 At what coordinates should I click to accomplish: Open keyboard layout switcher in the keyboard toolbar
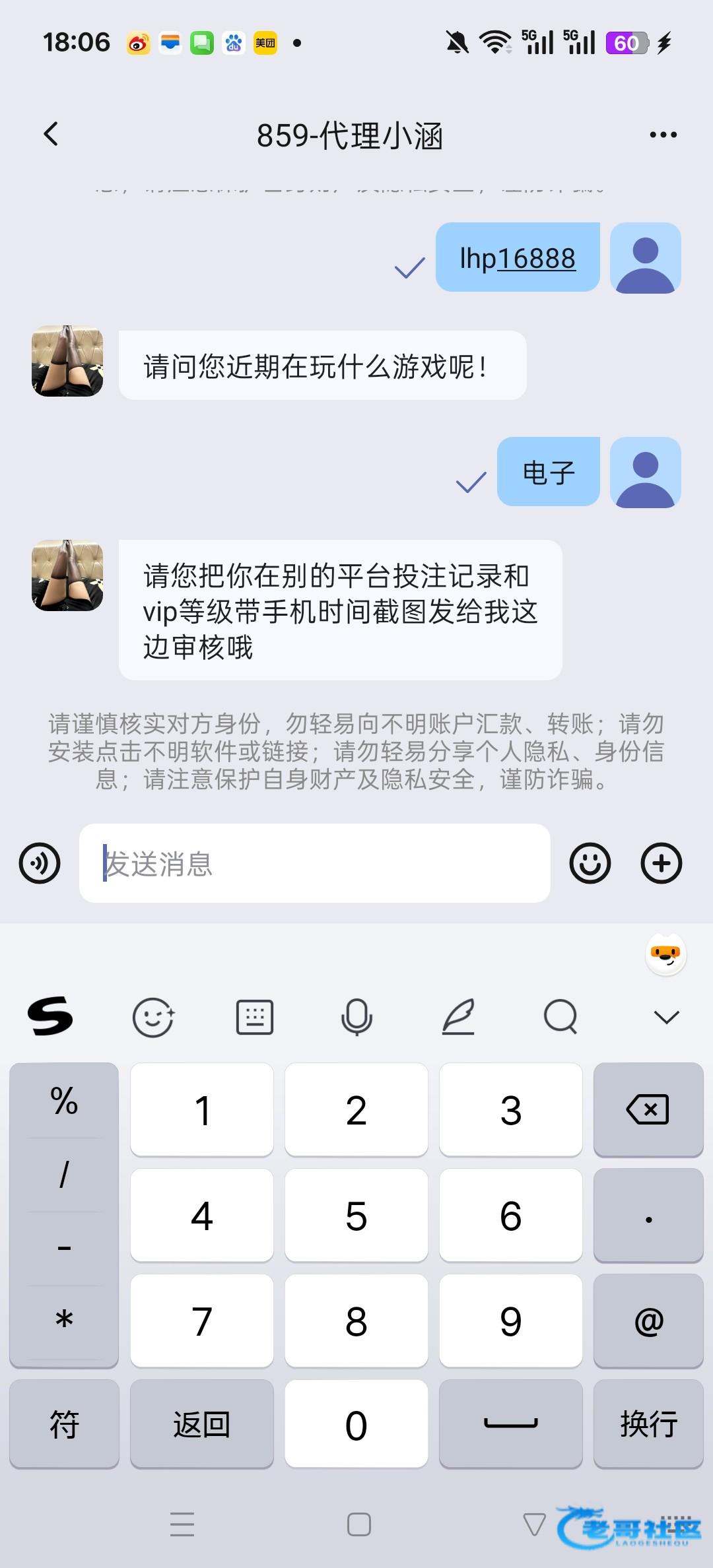pos(255,1017)
